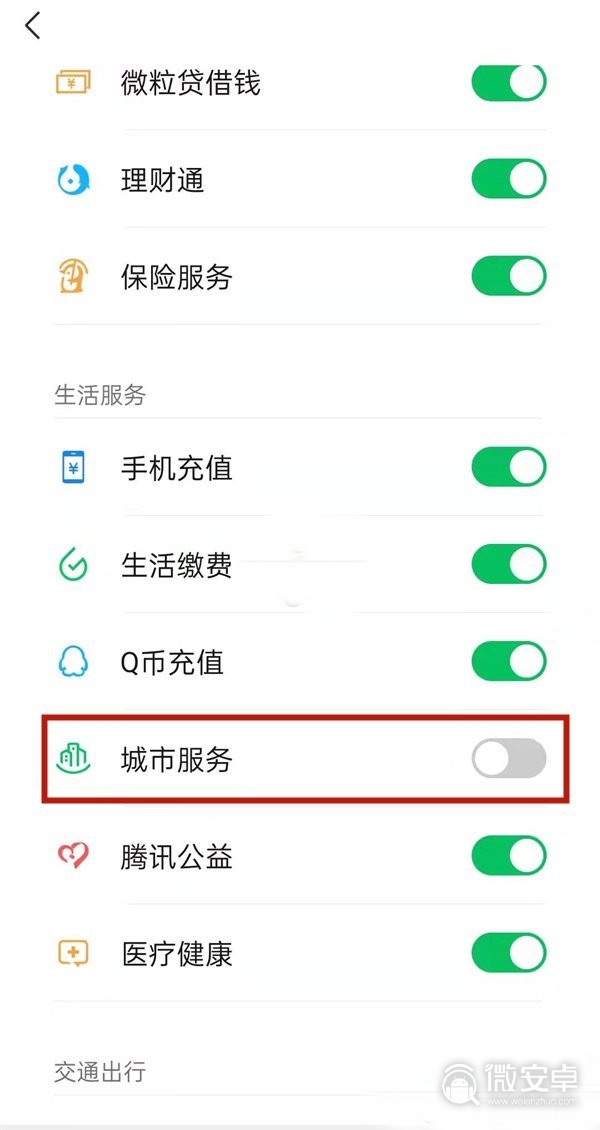Go back using the top-left arrow

pyautogui.click(x=32, y=26)
